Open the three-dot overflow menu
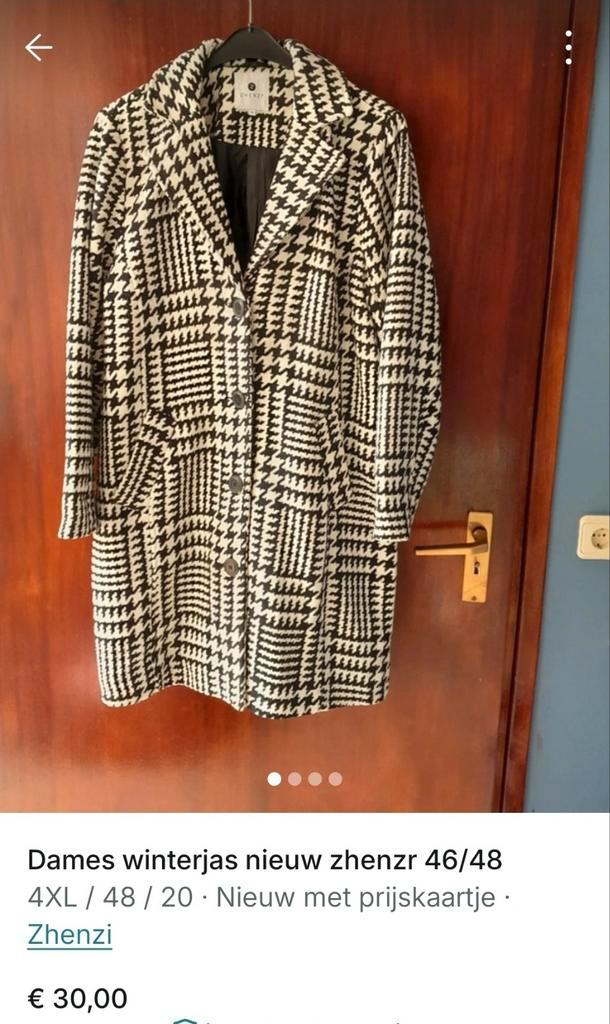Viewport: 610px width, 1024px height. coord(568,47)
